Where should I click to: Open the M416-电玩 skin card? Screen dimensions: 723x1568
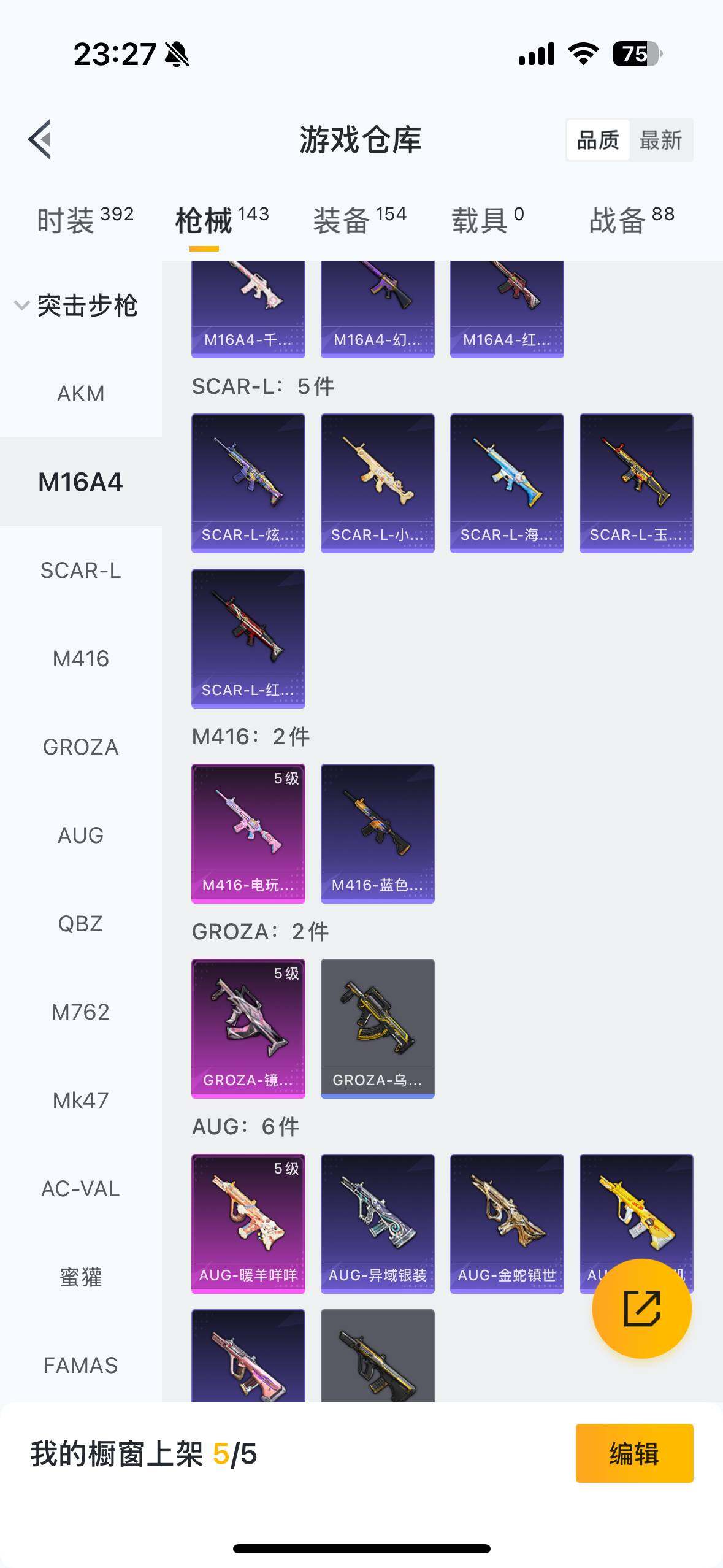(x=248, y=832)
